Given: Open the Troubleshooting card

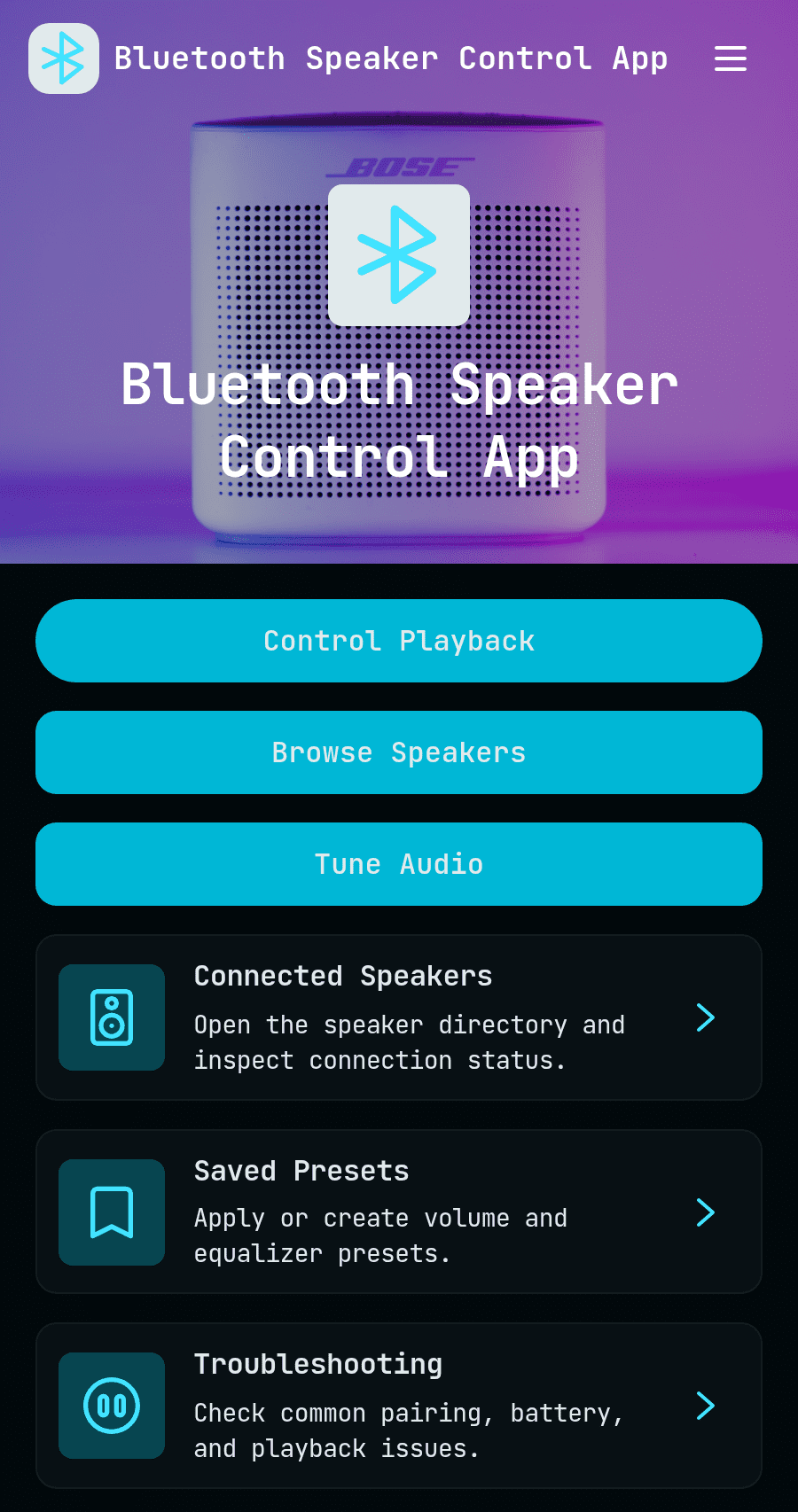Looking at the screenshot, I should pyautogui.click(x=399, y=1406).
